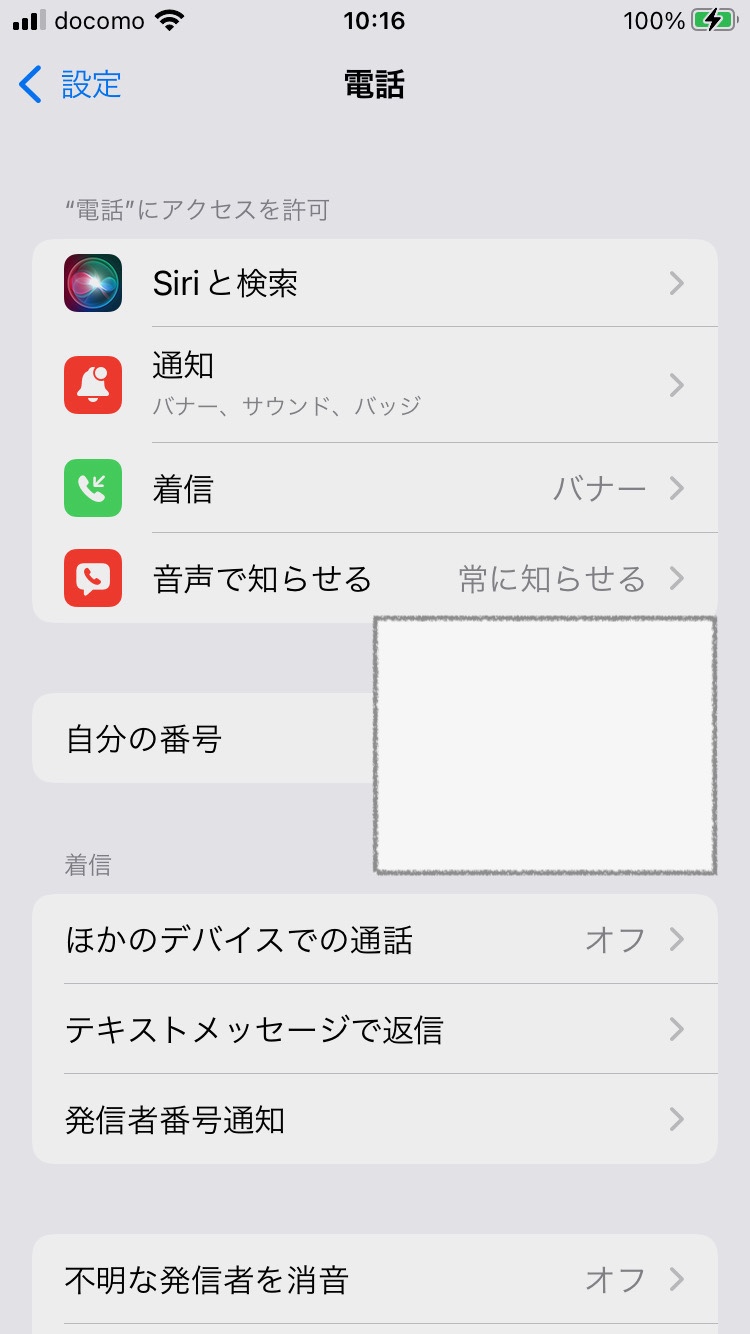Open Siriと検索 settings

coord(375,284)
